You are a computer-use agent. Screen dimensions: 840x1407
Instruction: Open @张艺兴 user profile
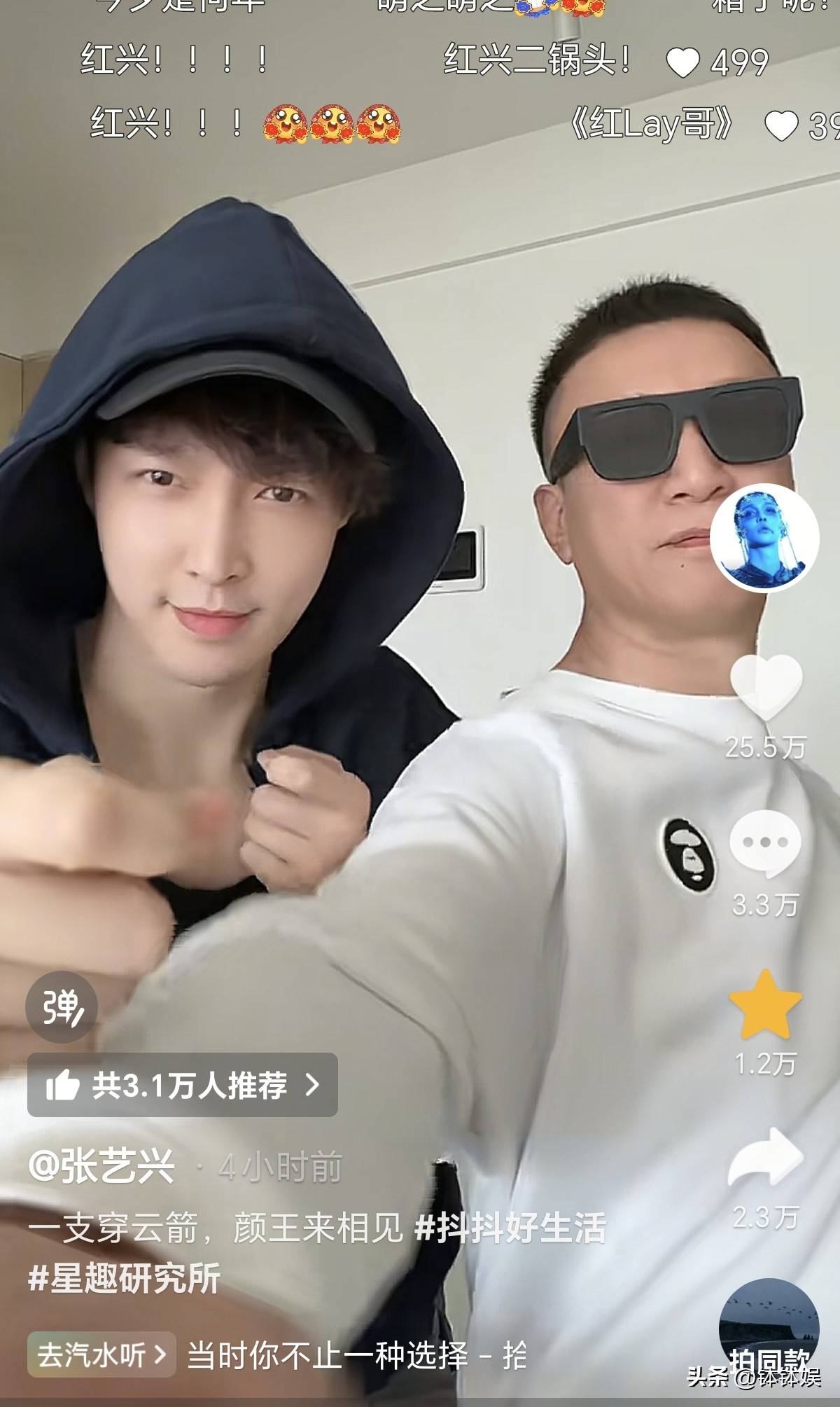click(101, 1167)
